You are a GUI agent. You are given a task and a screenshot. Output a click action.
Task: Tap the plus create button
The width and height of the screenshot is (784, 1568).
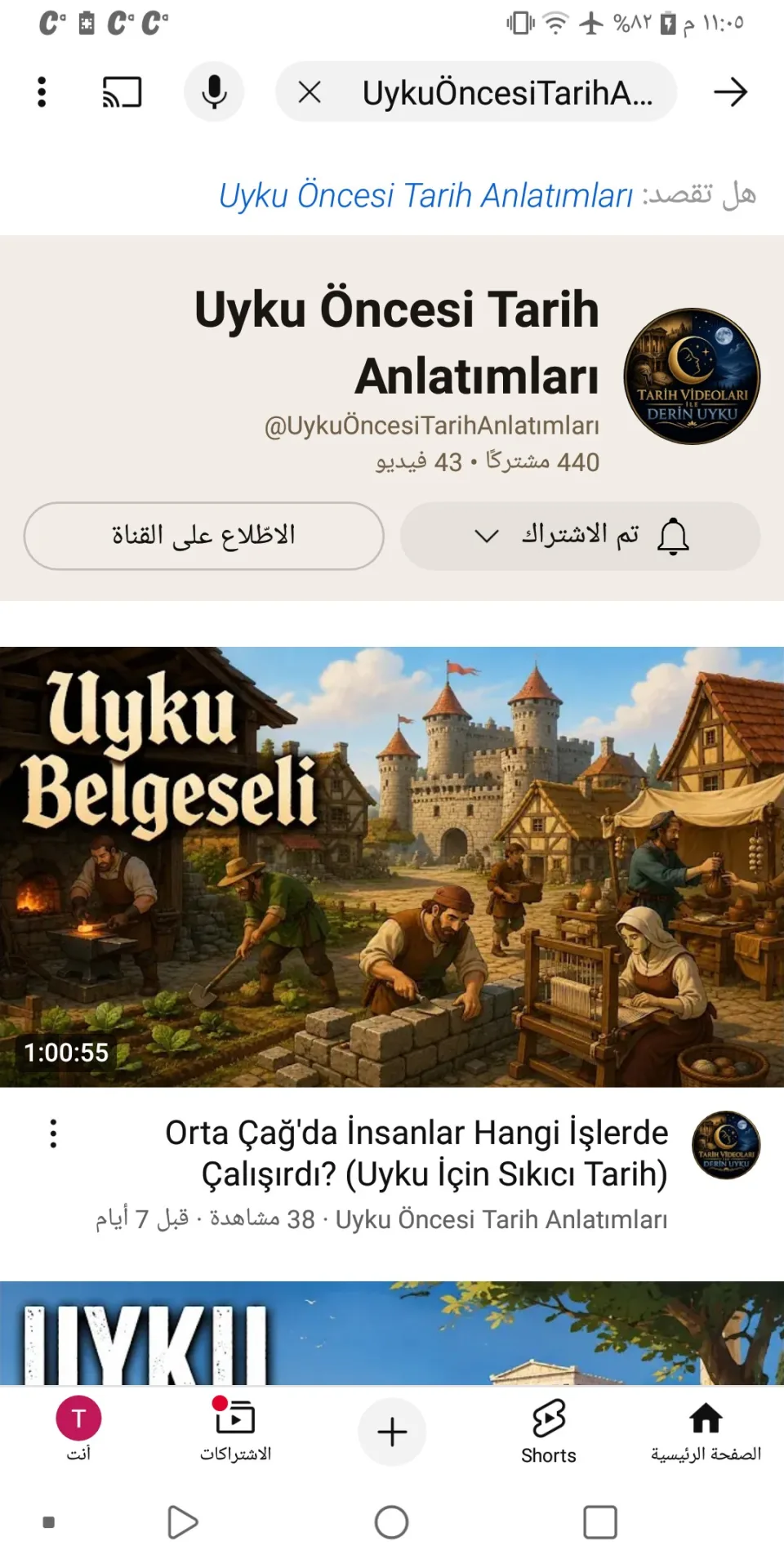click(x=392, y=1432)
